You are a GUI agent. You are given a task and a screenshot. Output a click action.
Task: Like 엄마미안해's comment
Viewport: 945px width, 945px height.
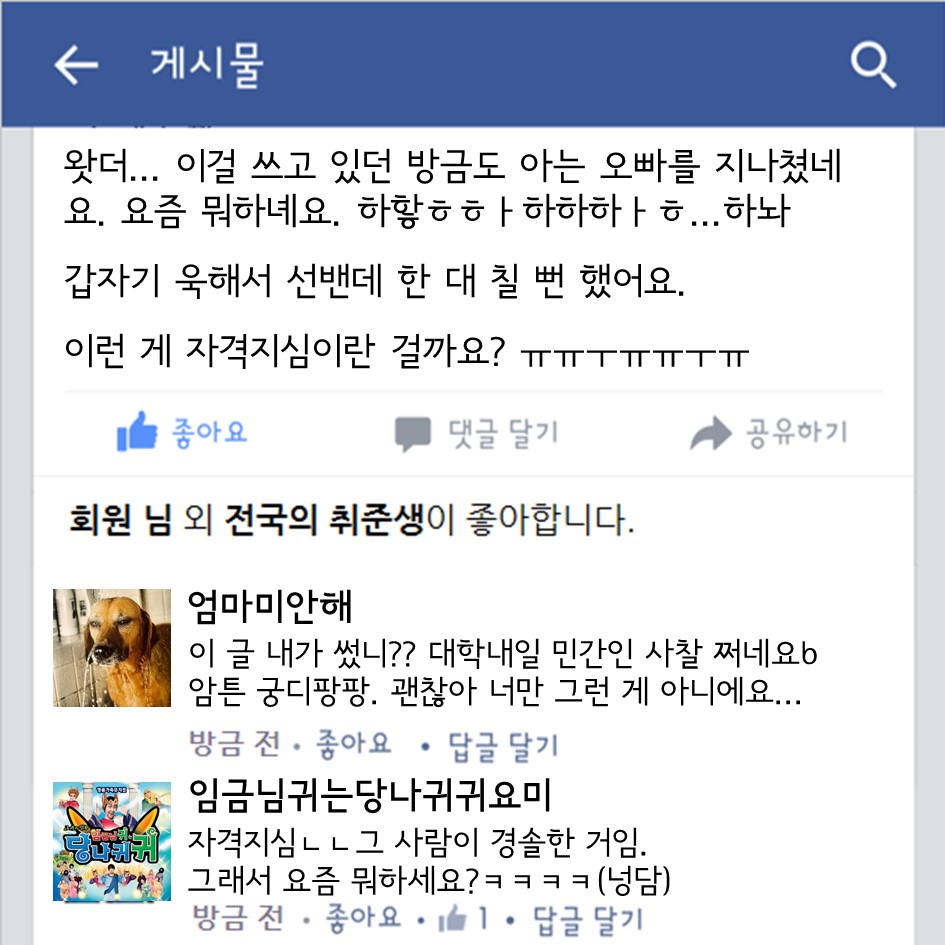353,744
